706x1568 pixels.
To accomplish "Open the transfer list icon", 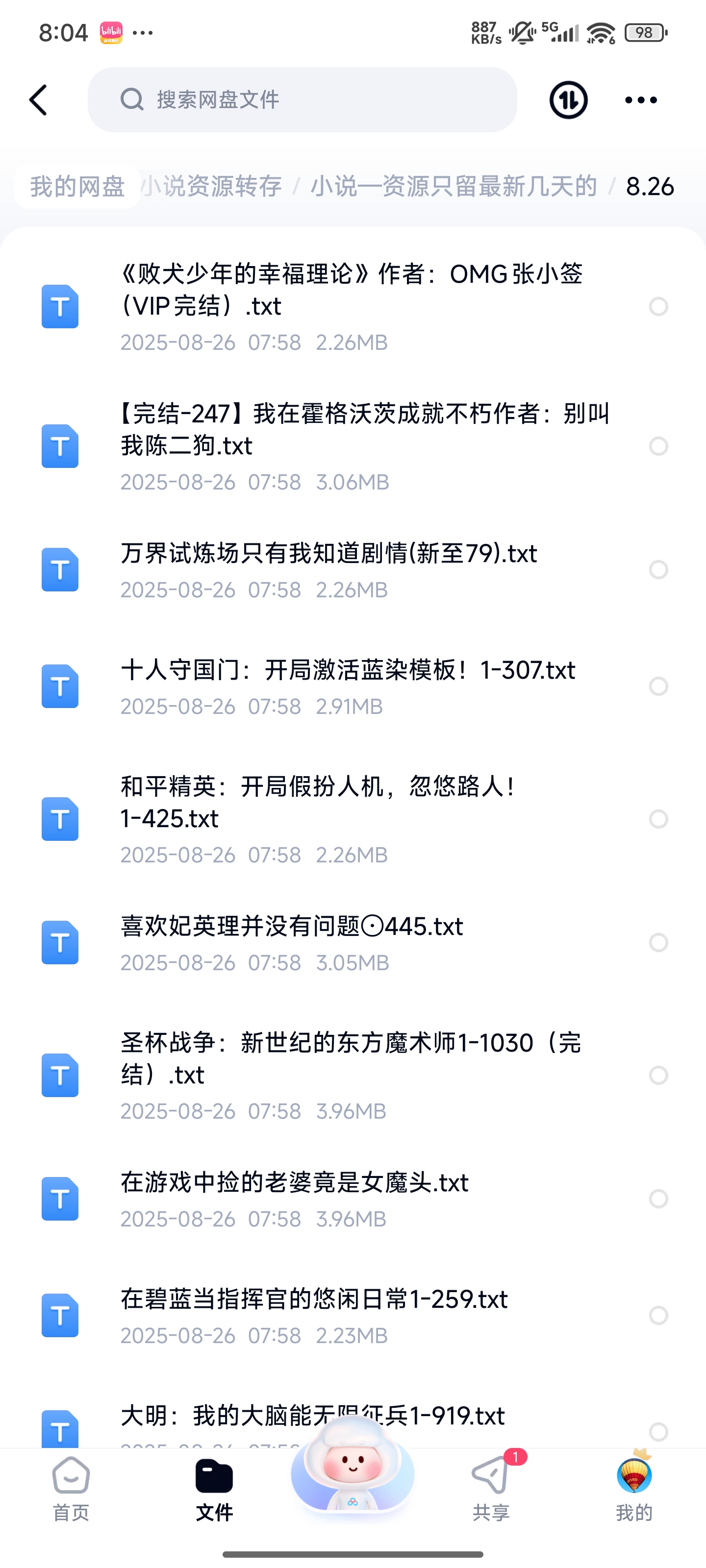I will click(x=568, y=100).
